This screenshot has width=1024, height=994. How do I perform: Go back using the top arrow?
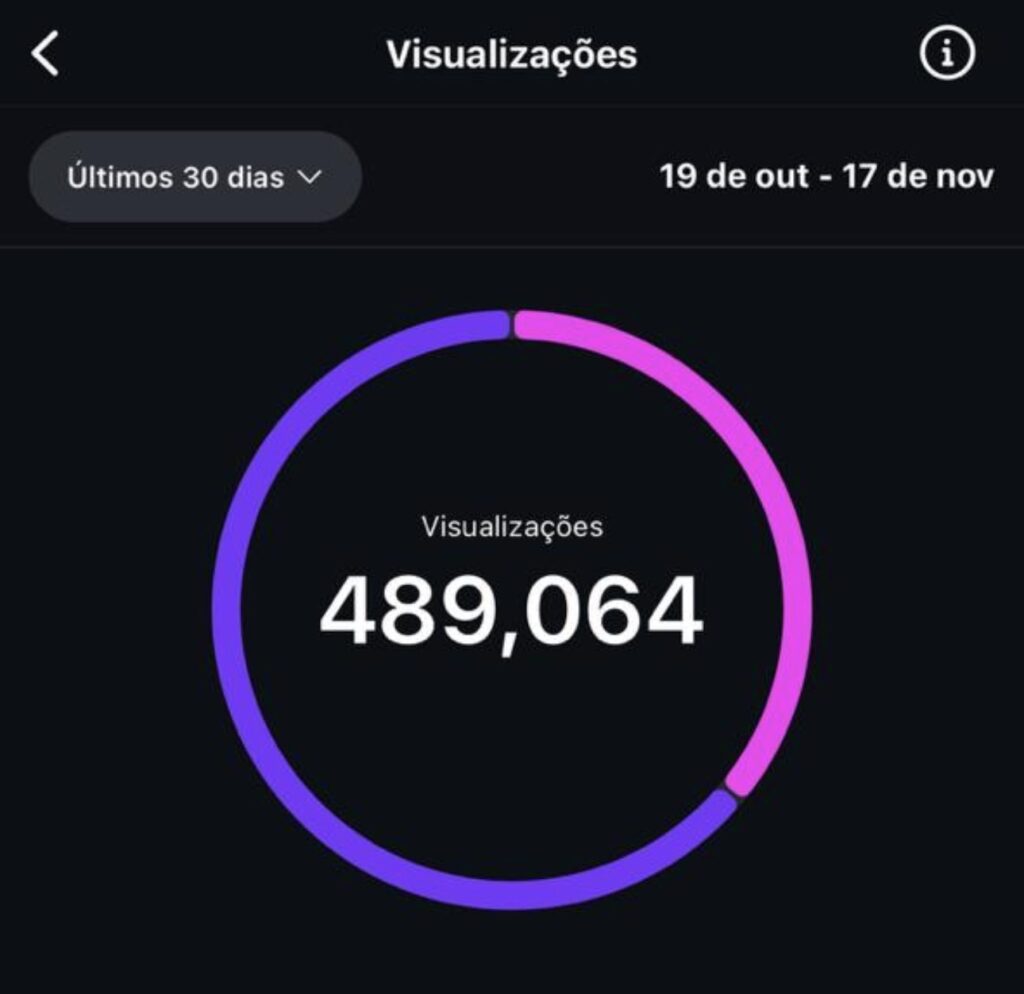45,53
